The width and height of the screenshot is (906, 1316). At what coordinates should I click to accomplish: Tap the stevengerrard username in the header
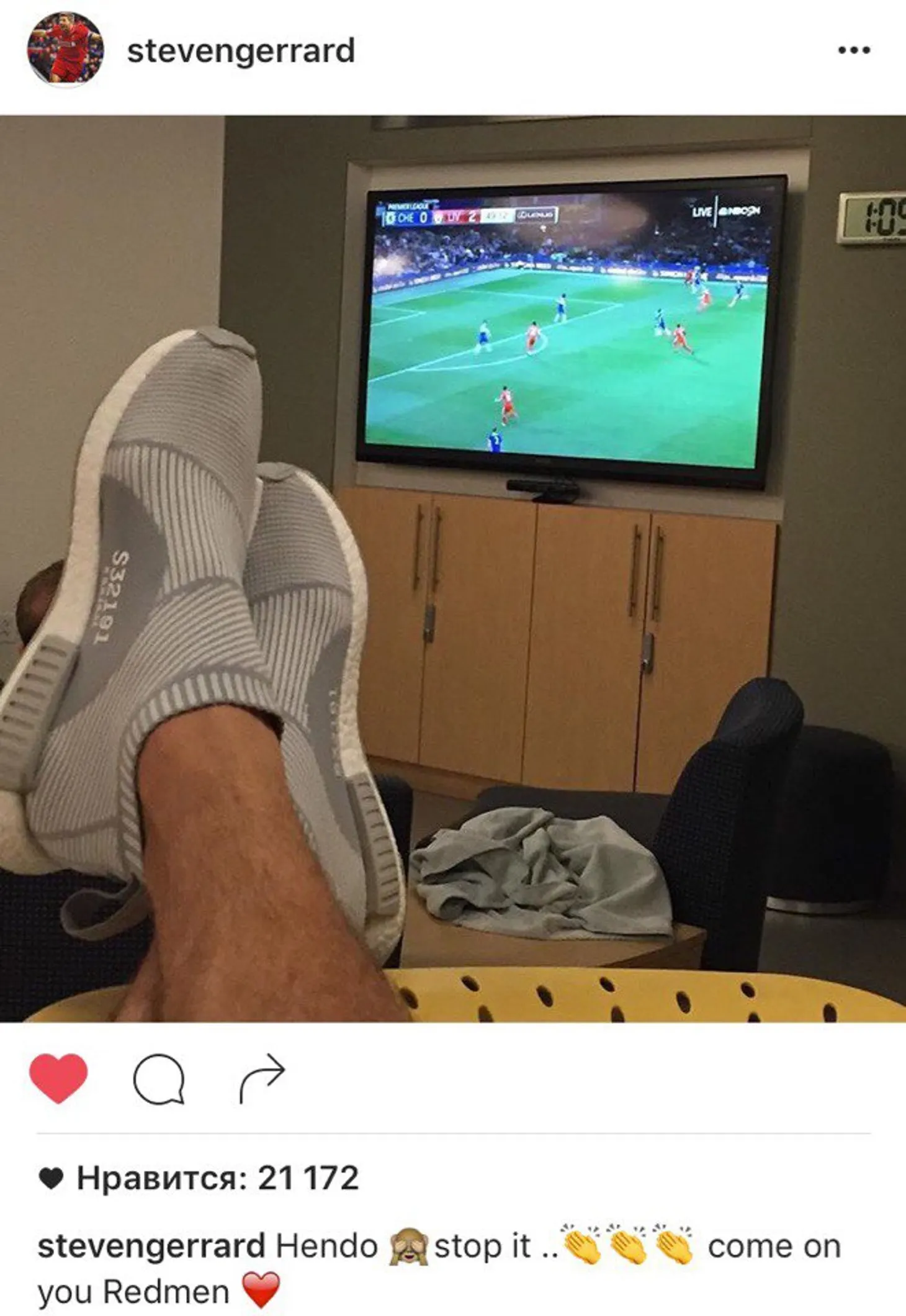[x=241, y=51]
